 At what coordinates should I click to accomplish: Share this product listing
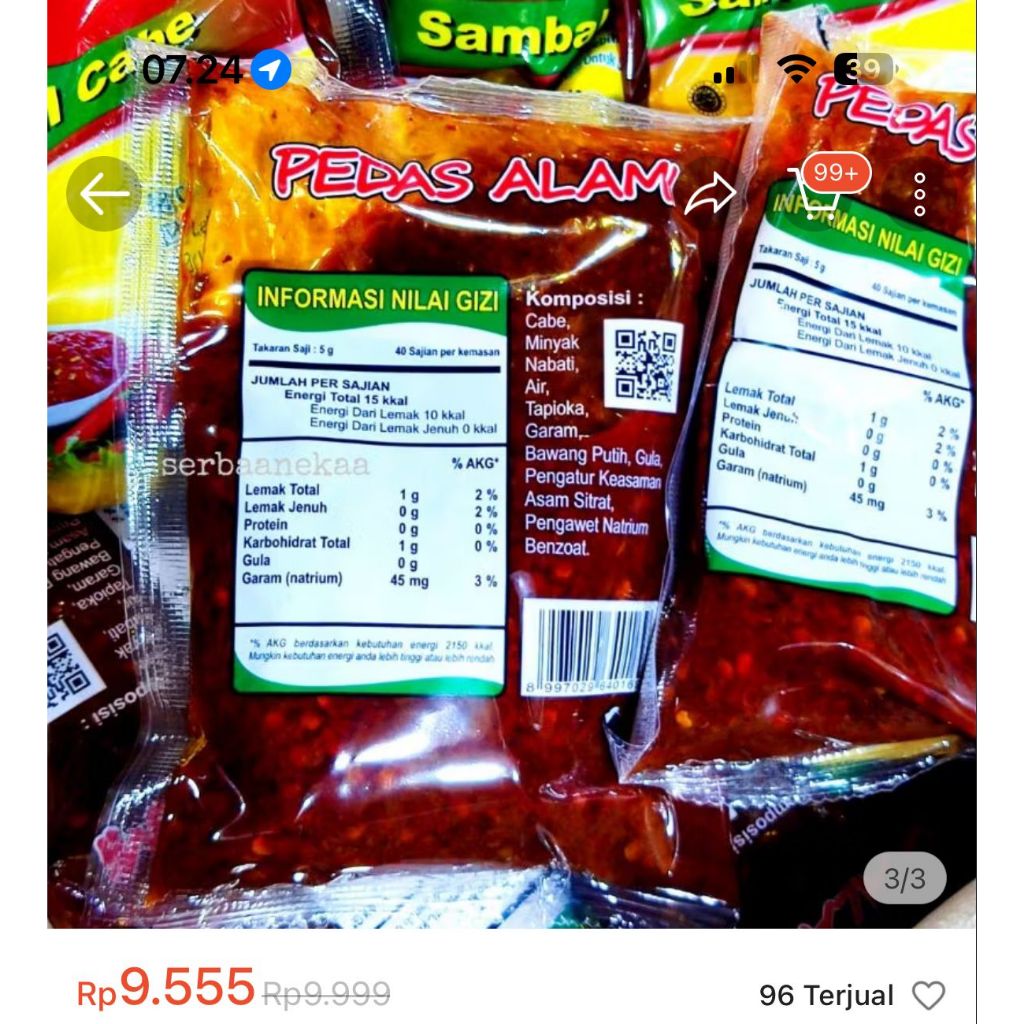709,194
